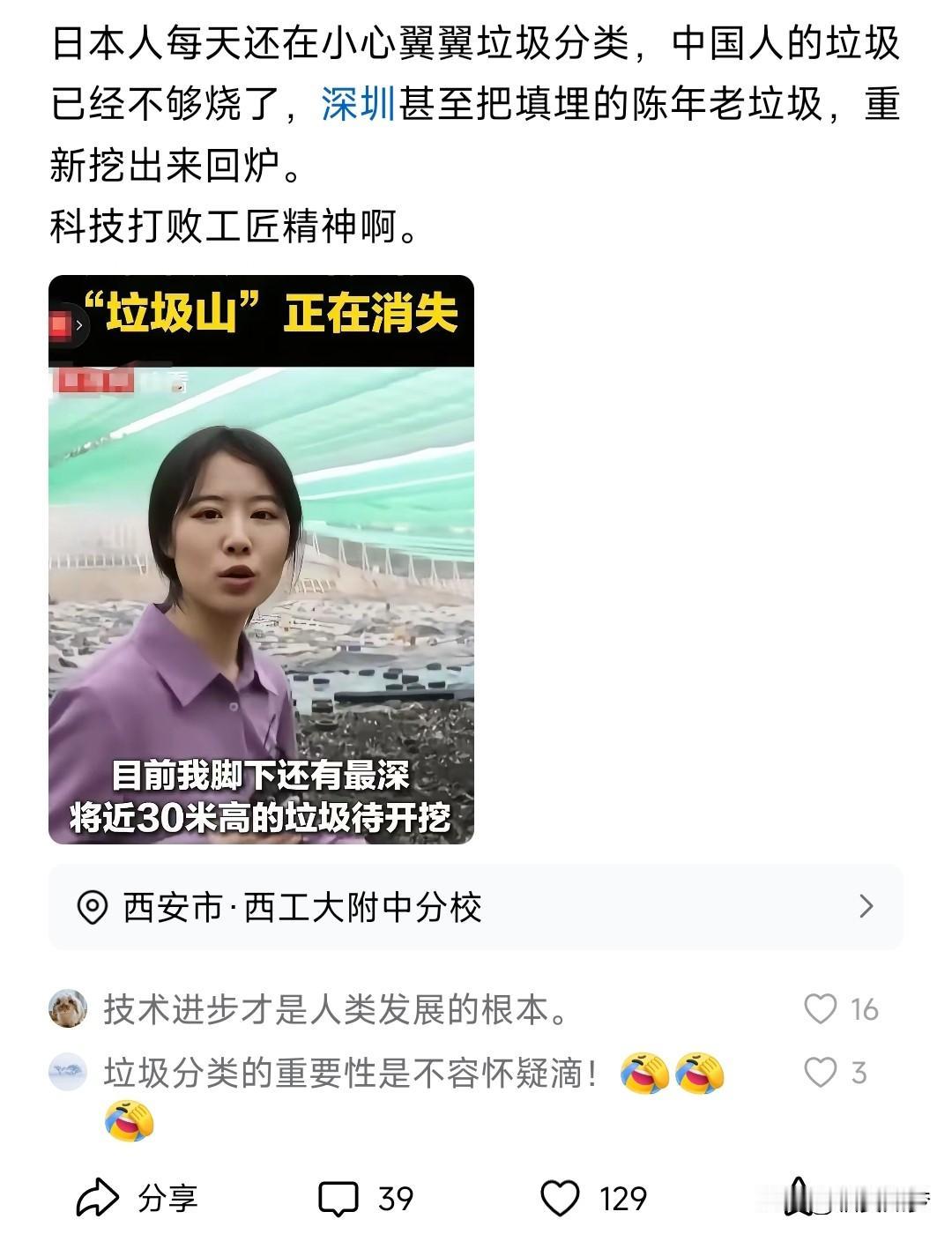Select the 深圳 hyperlink in the post text
Viewport: 952px width, 1234px height.
(x=357, y=102)
